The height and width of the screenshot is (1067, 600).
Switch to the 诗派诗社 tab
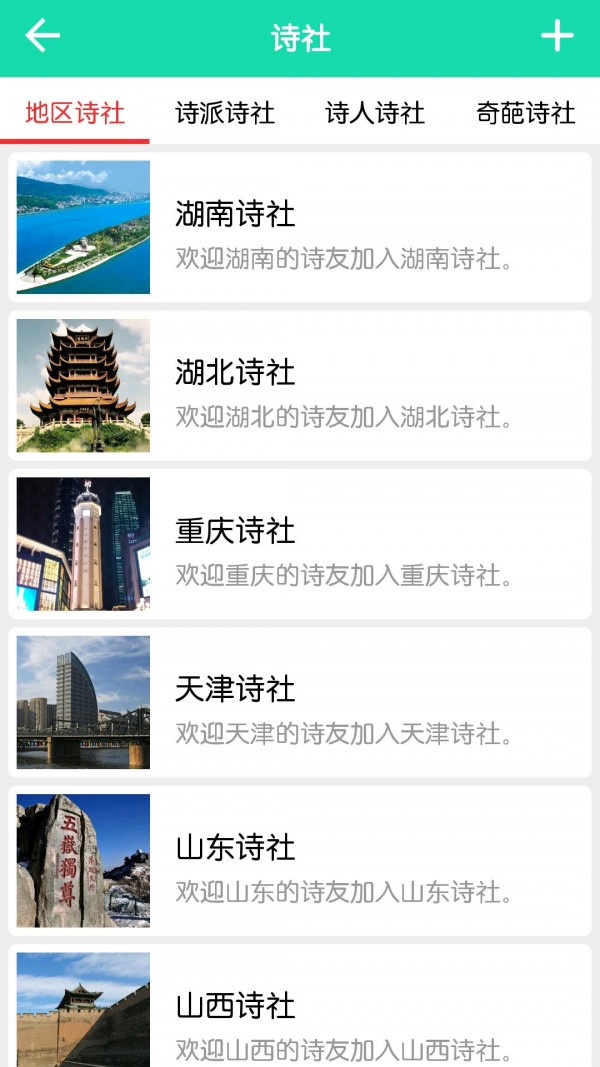[x=225, y=112]
